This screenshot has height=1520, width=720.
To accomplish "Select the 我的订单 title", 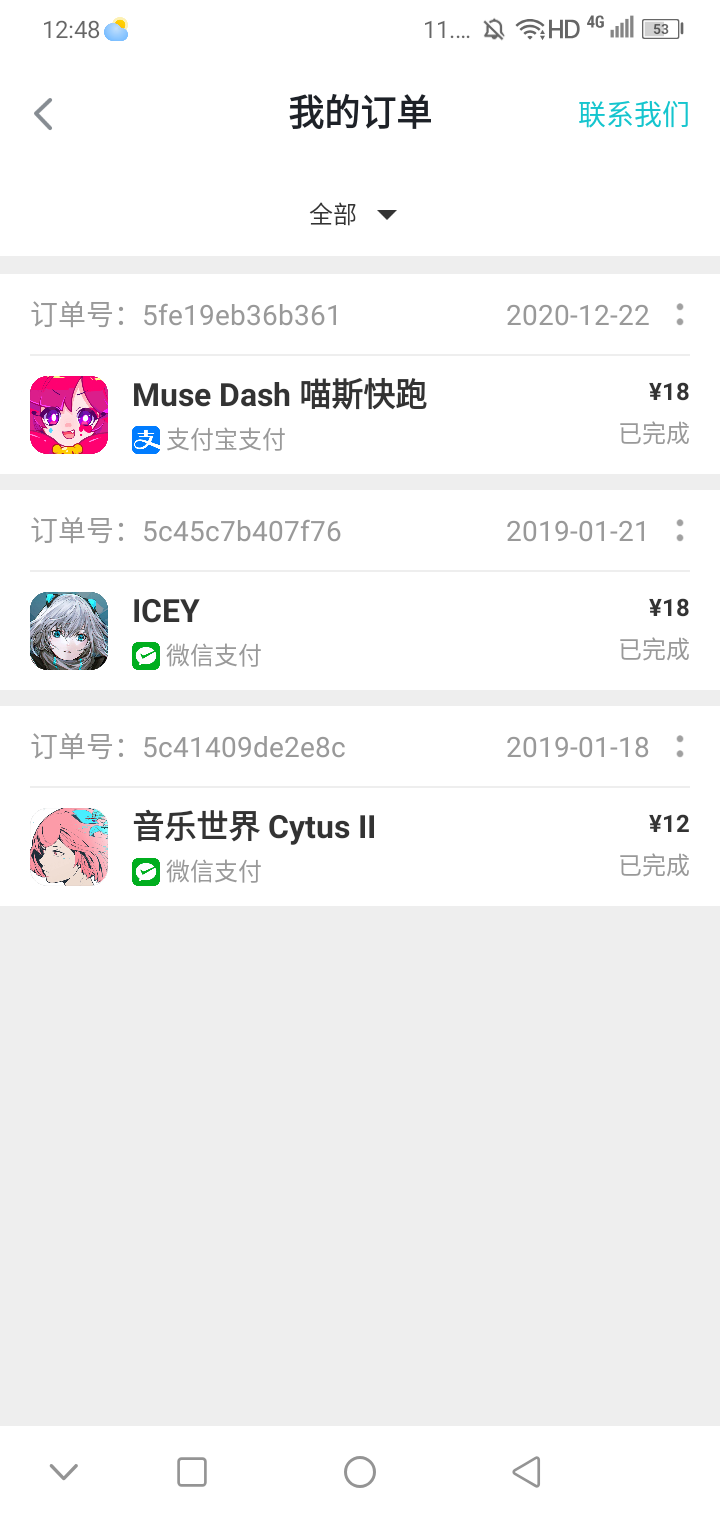I will [x=360, y=112].
